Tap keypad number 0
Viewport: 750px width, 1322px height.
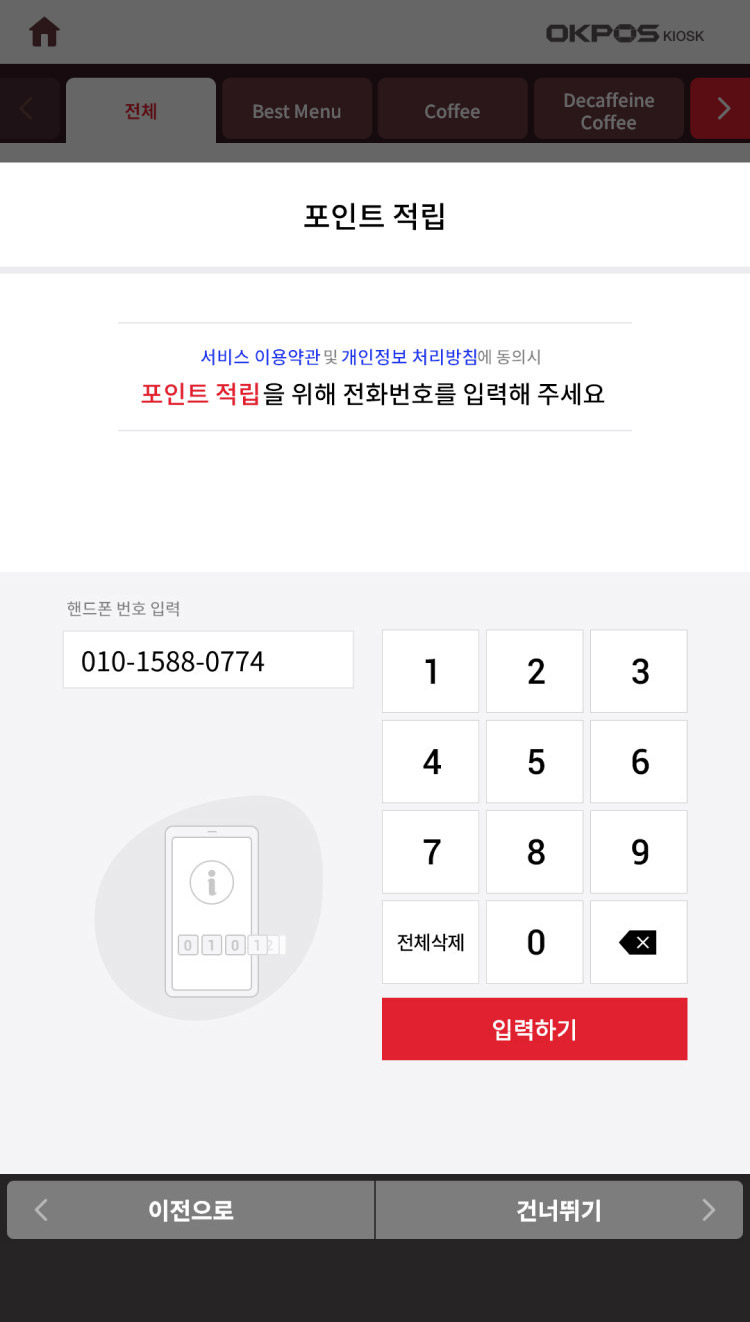coord(535,942)
